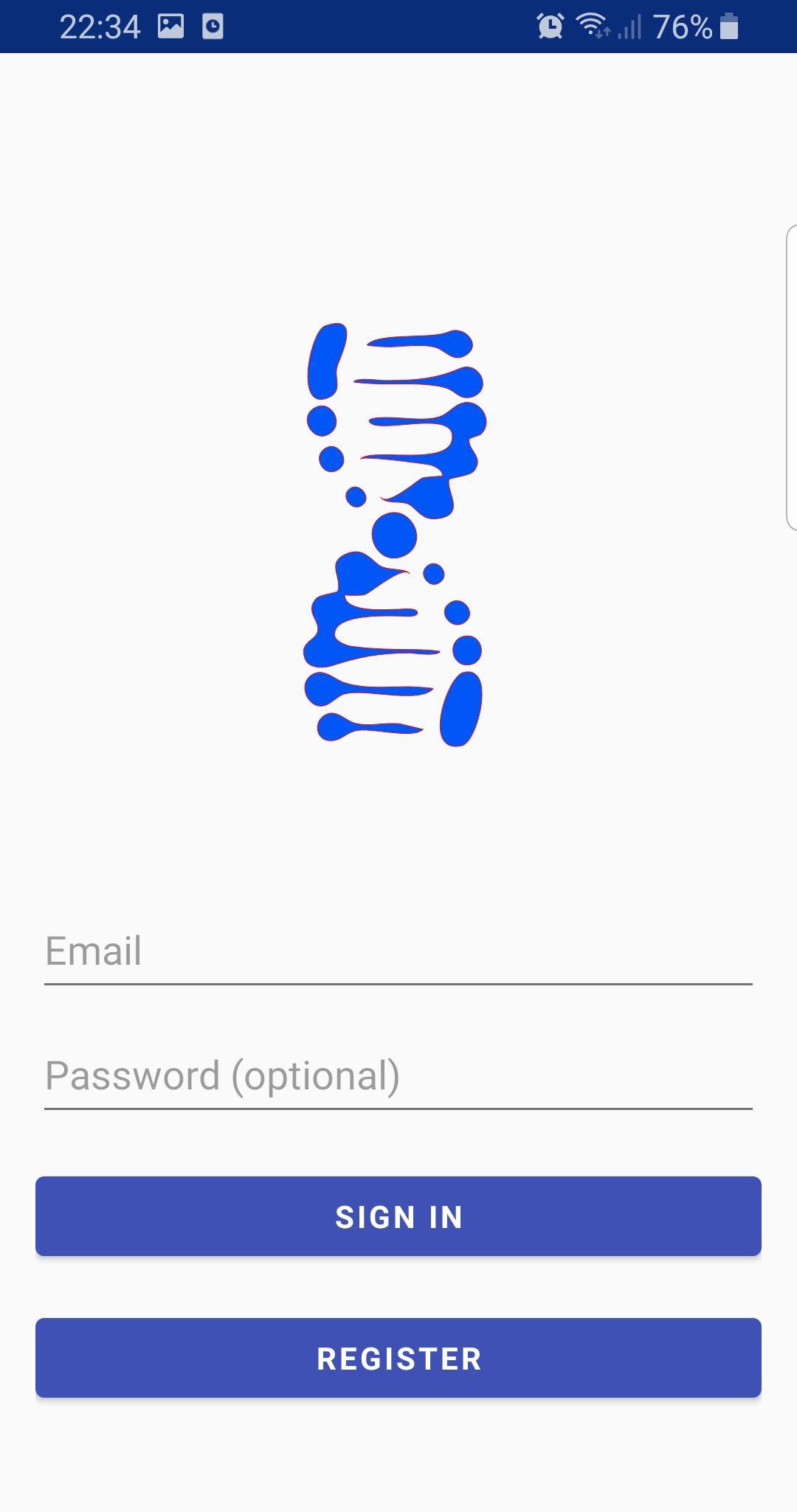Tap the battery icon in the status bar
This screenshot has height=1512, width=797.
[730, 26]
